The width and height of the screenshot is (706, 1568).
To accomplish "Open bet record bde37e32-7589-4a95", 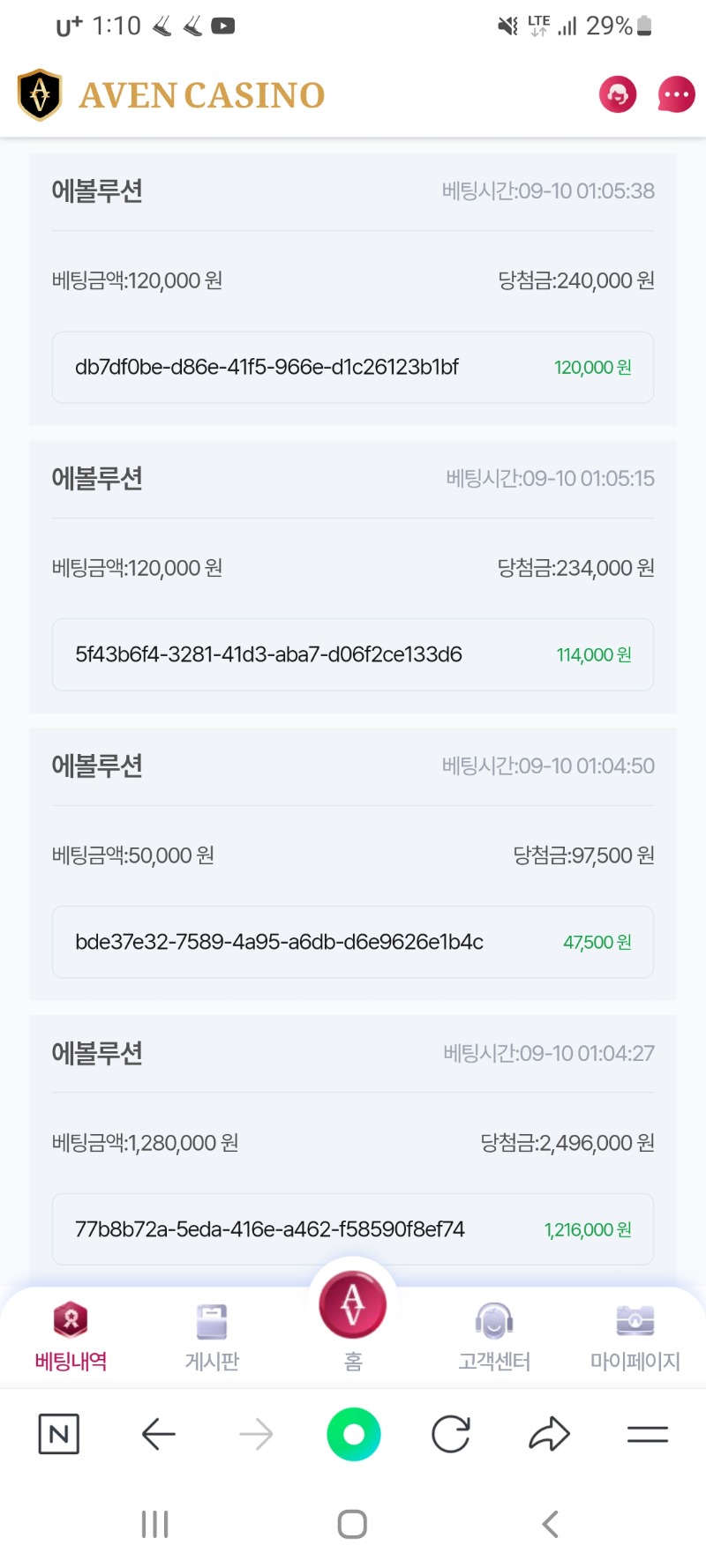I will [353, 942].
